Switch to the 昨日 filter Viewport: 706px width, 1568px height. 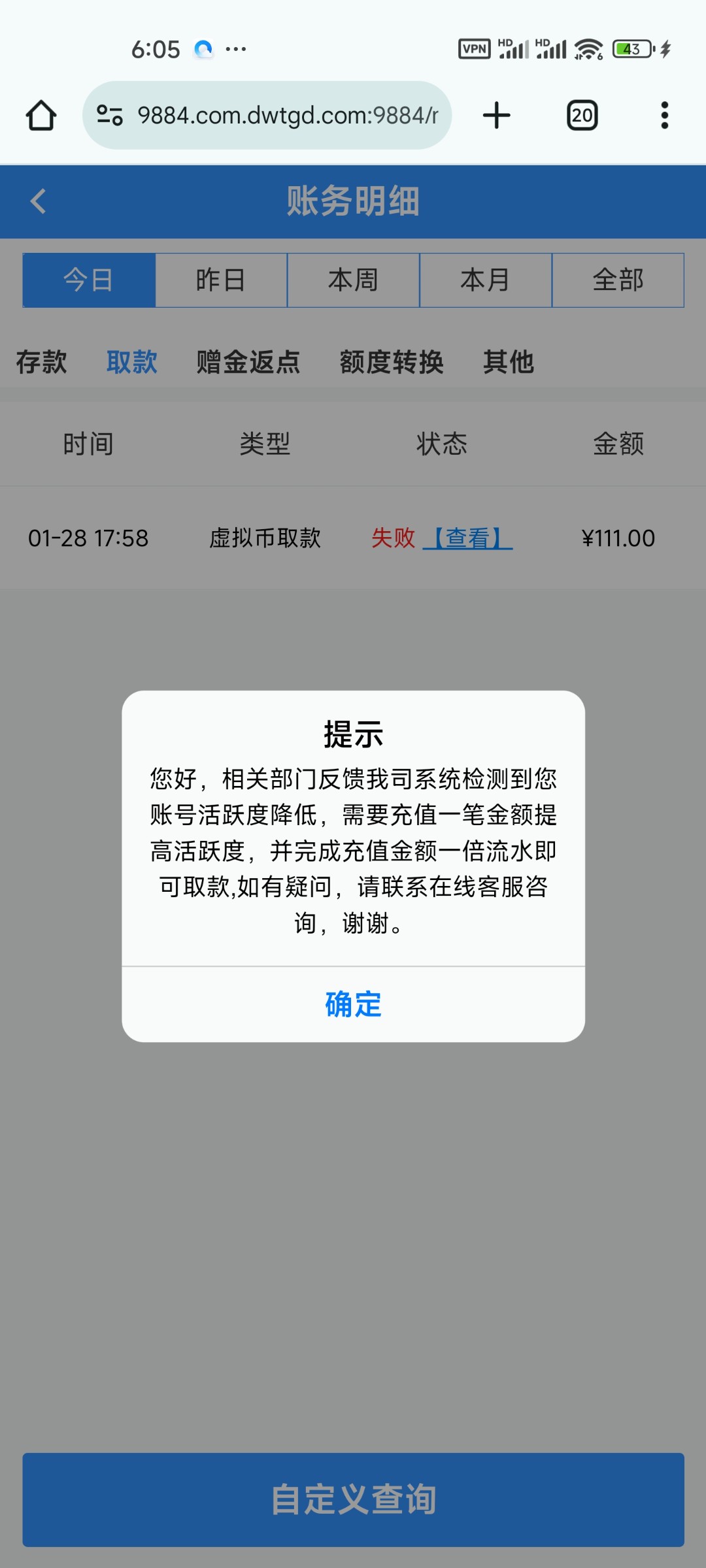coord(221,280)
